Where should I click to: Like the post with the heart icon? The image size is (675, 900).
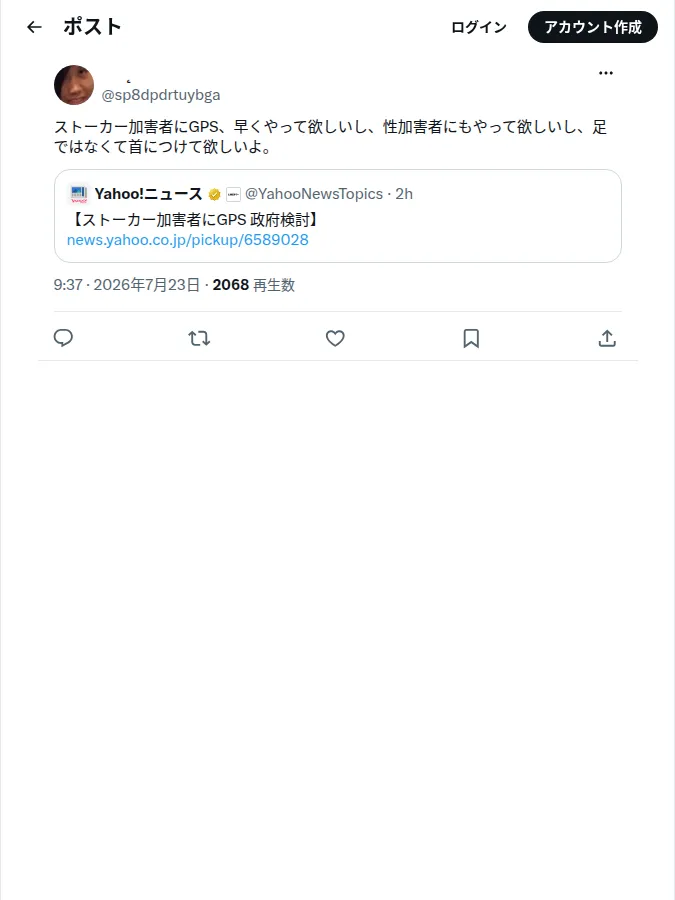(335, 338)
